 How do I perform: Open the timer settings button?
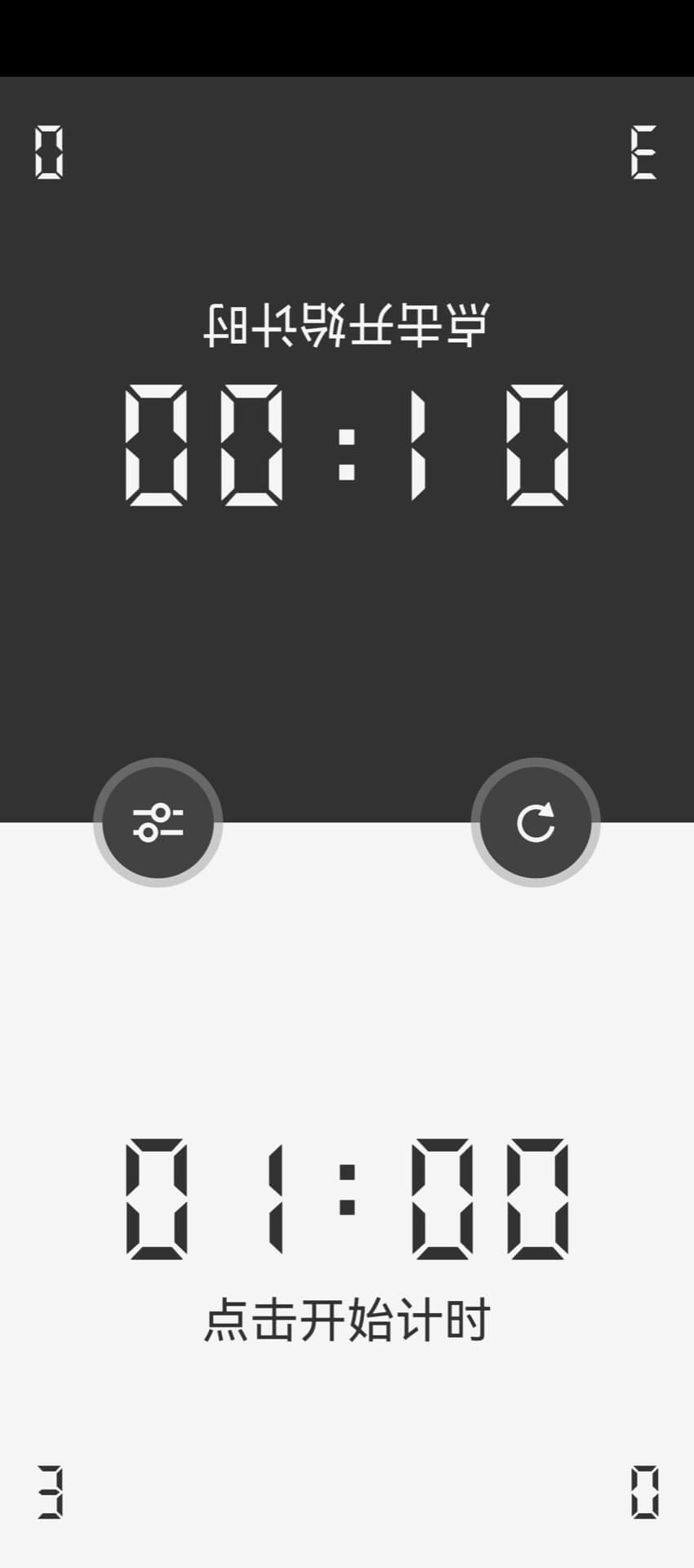tap(158, 822)
